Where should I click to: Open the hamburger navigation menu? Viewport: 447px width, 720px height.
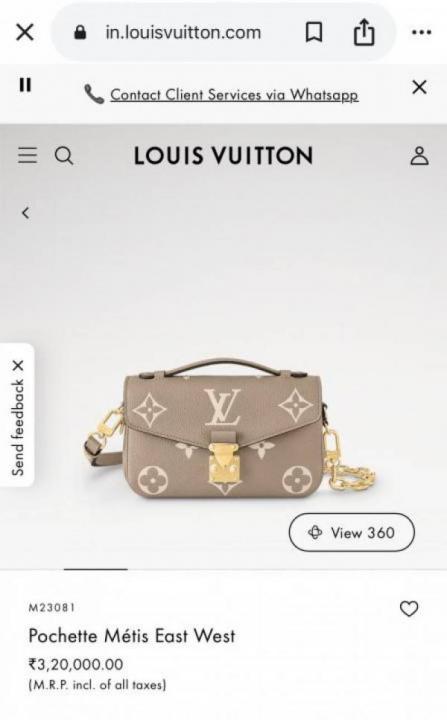pyautogui.click(x=28, y=155)
